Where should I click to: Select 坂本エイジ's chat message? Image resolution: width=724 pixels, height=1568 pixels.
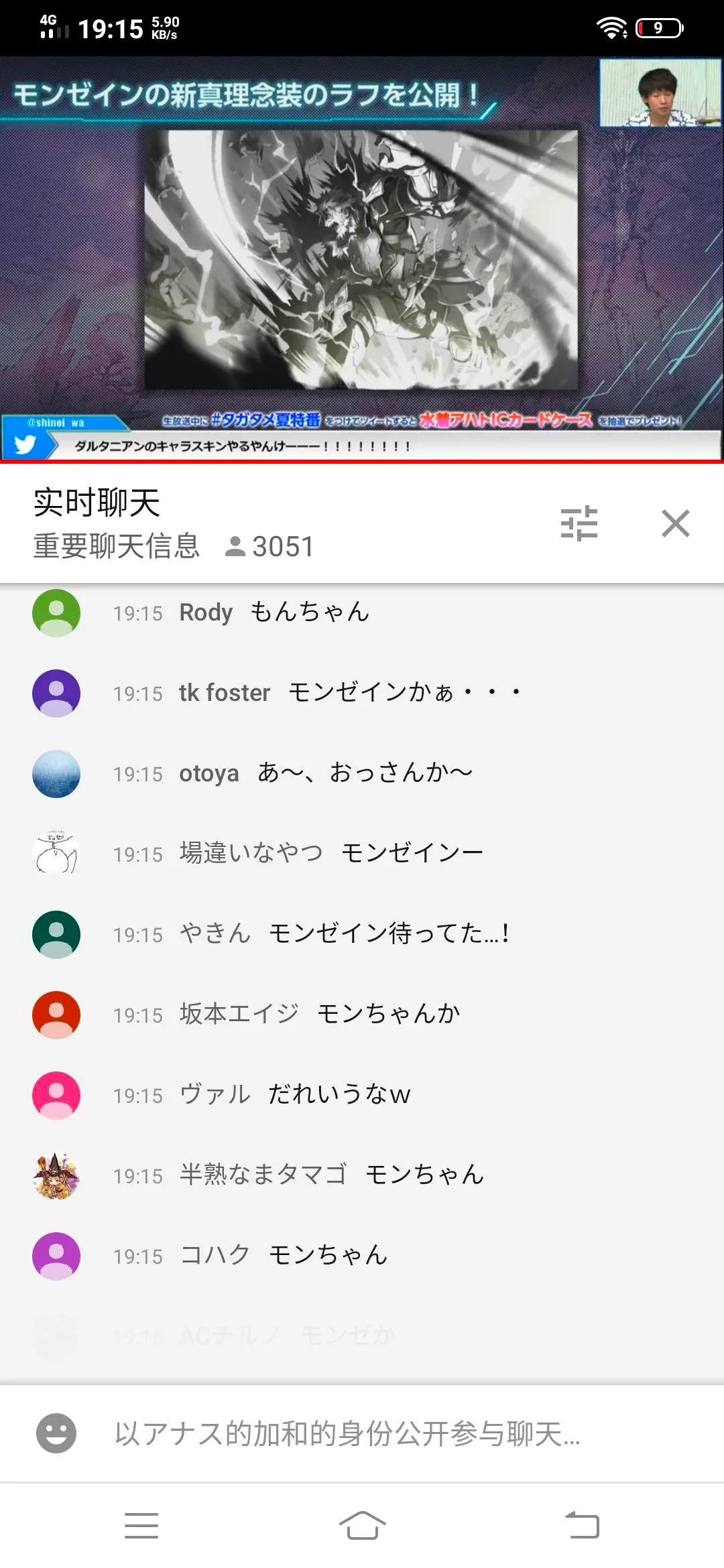pyautogui.click(x=319, y=1015)
